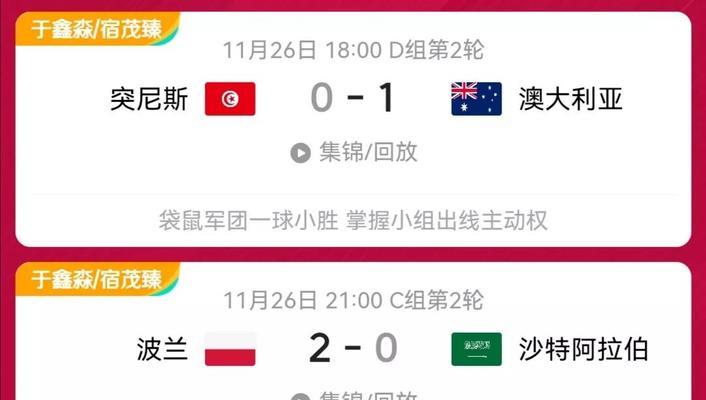The width and height of the screenshot is (706, 400).
Task: Open the Poland vs Saudi Arabia match card
Action: click(x=353, y=348)
